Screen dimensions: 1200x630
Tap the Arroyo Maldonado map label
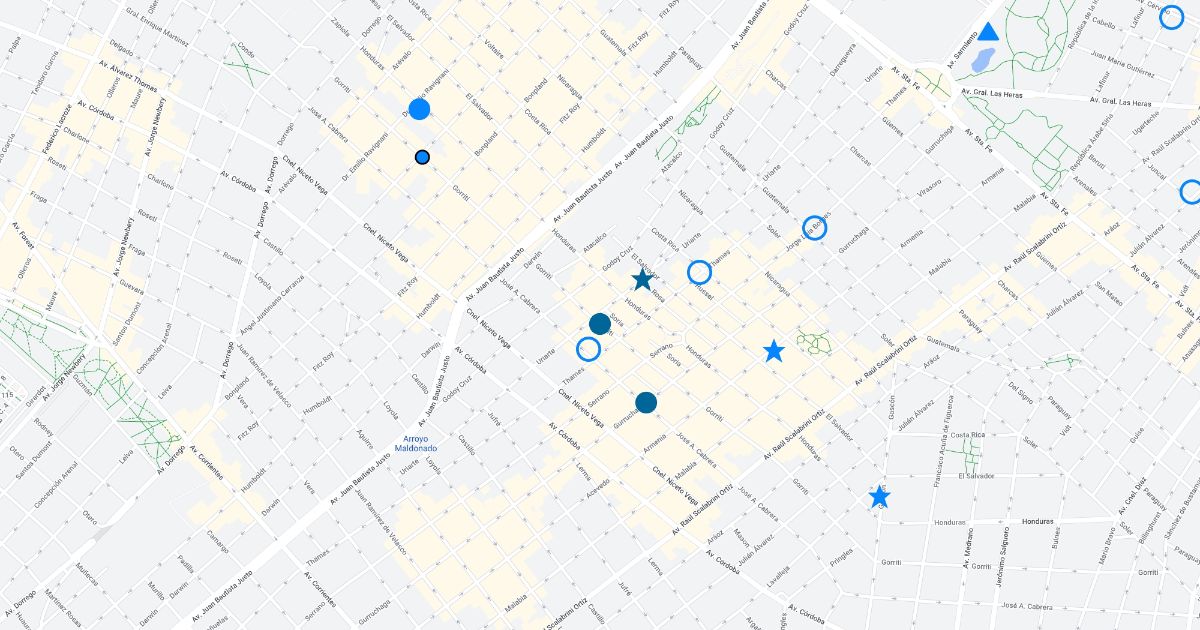tap(415, 443)
